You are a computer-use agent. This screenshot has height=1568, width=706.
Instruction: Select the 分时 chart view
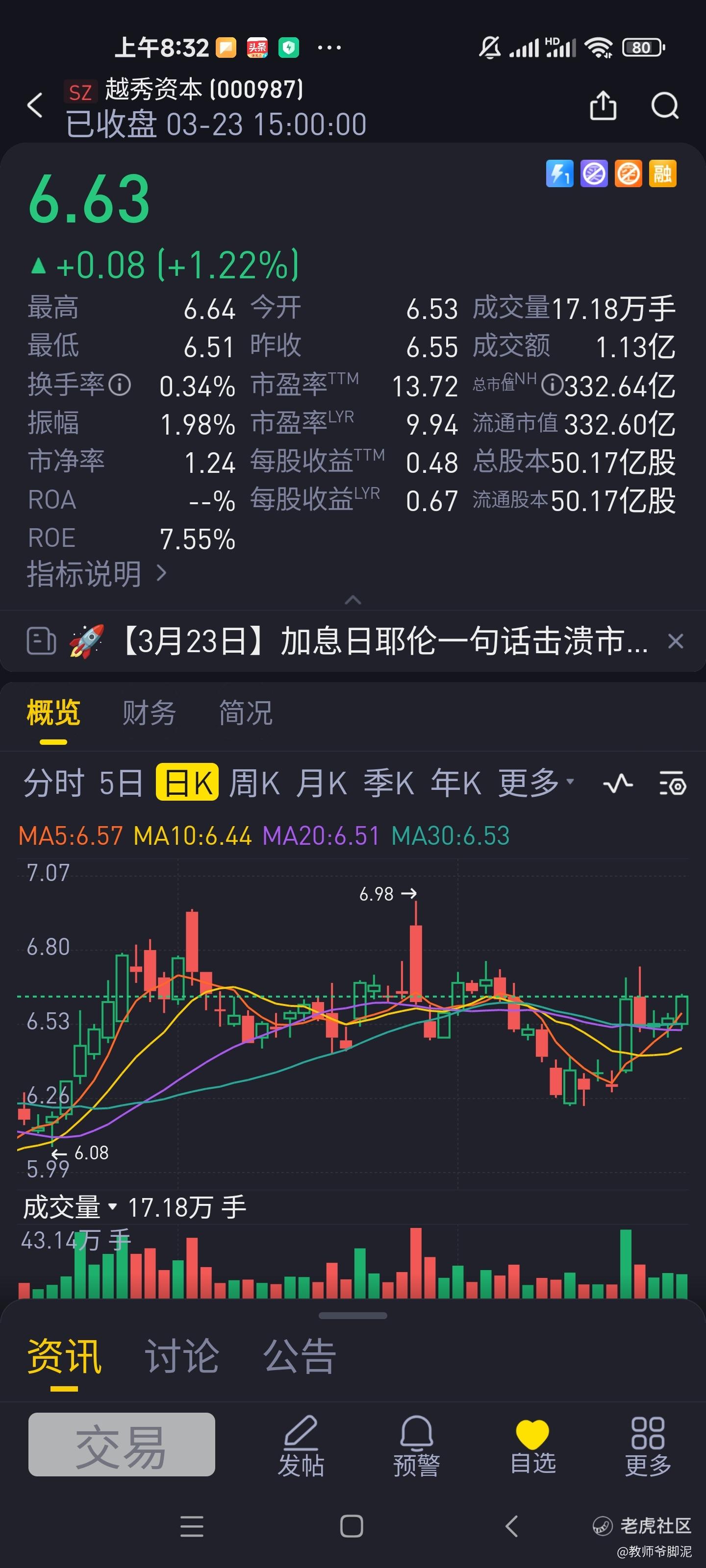[x=53, y=783]
